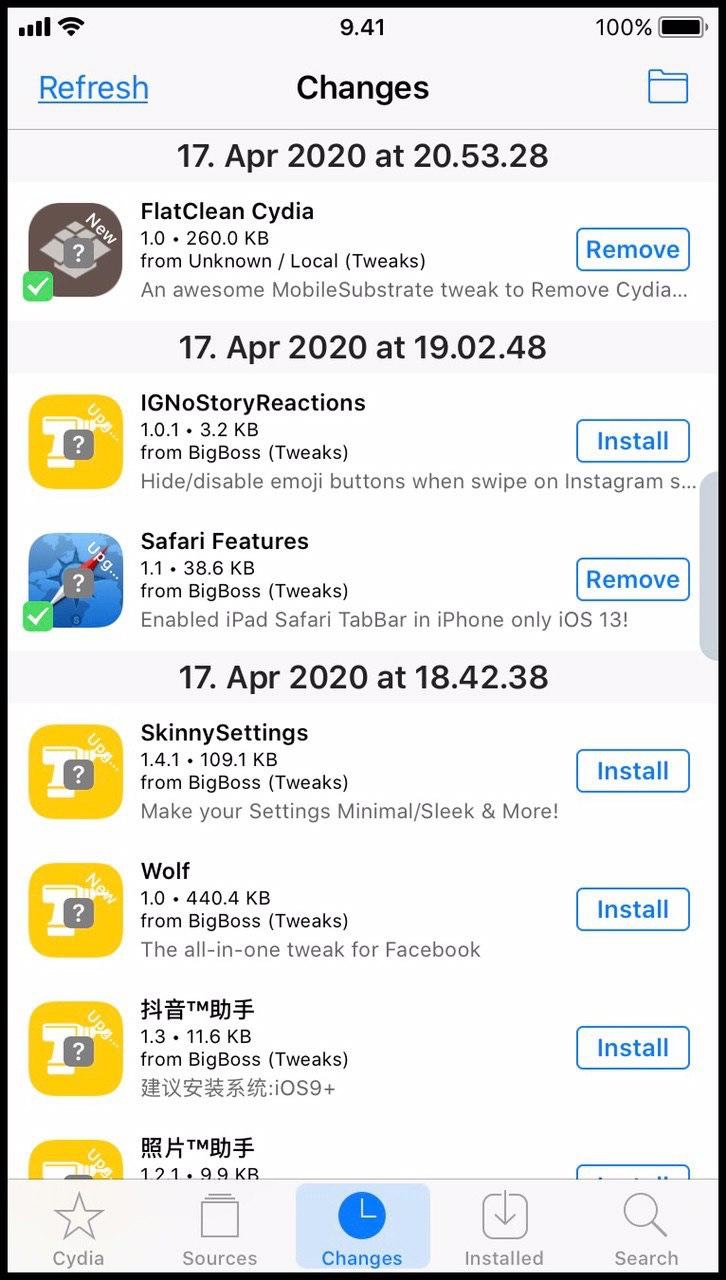Open FlatClean Cydia package details
Image resolution: width=726 pixels, height=1280 pixels.
pos(340,250)
